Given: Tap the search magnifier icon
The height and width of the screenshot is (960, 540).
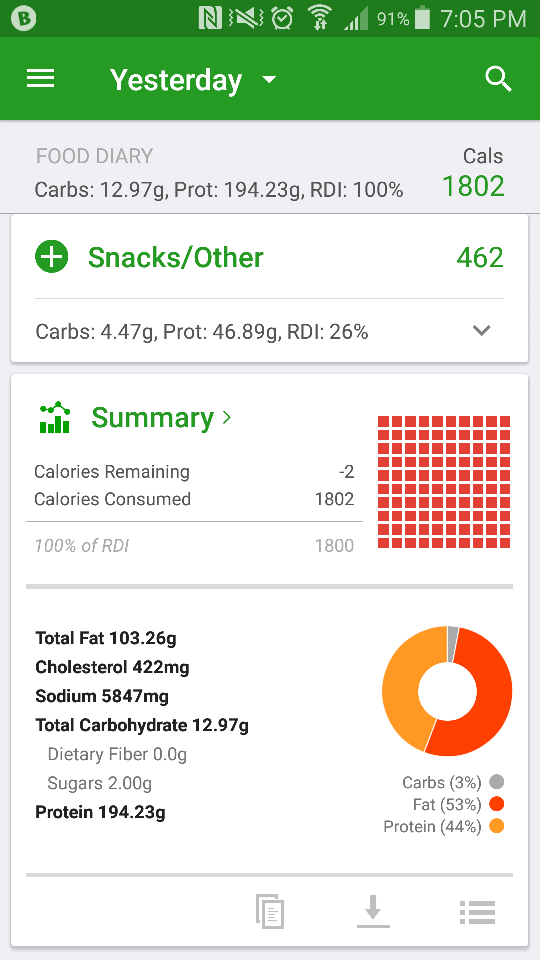Looking at the screenshot, I should 498,79.
